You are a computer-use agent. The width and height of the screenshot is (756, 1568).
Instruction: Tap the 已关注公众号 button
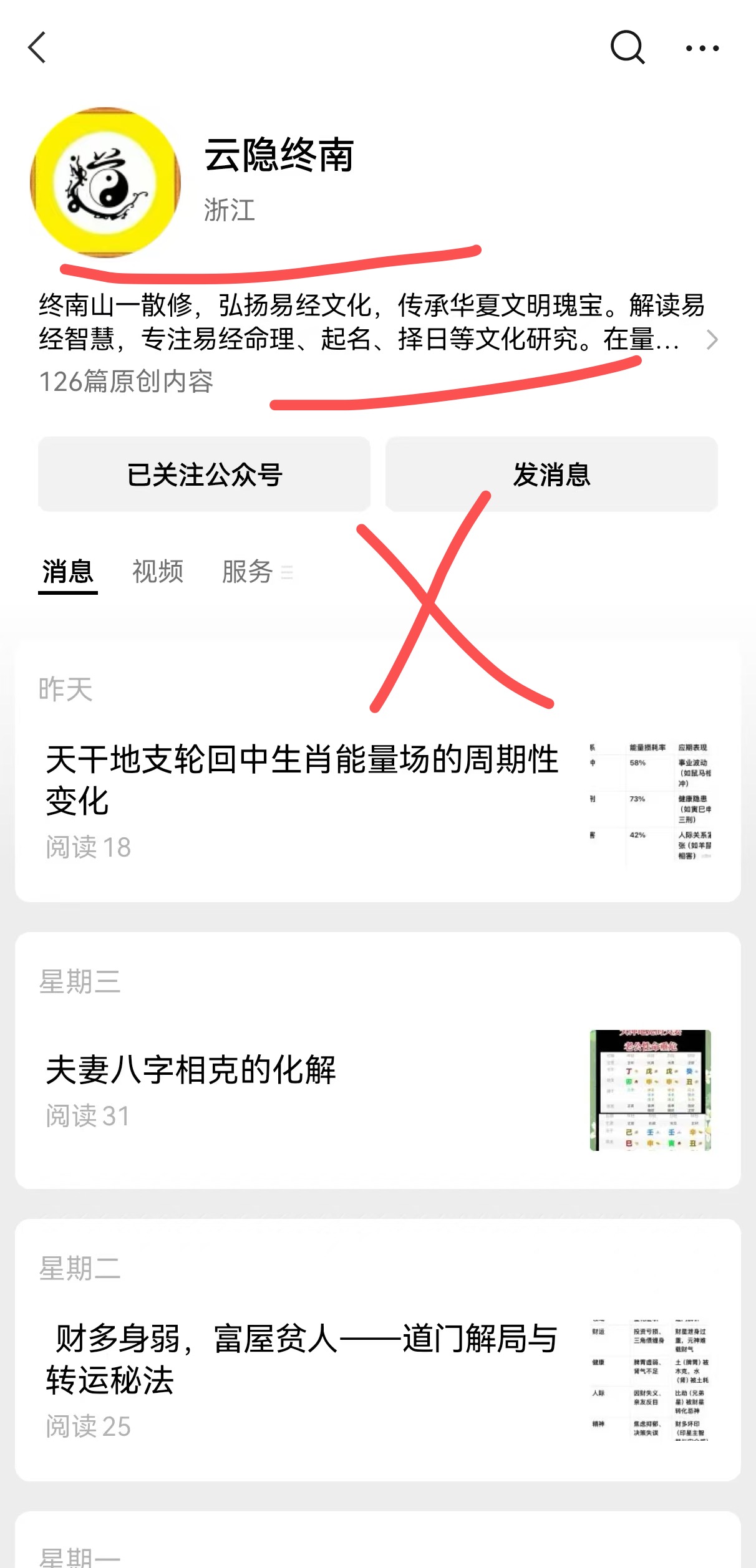point(204,474)
